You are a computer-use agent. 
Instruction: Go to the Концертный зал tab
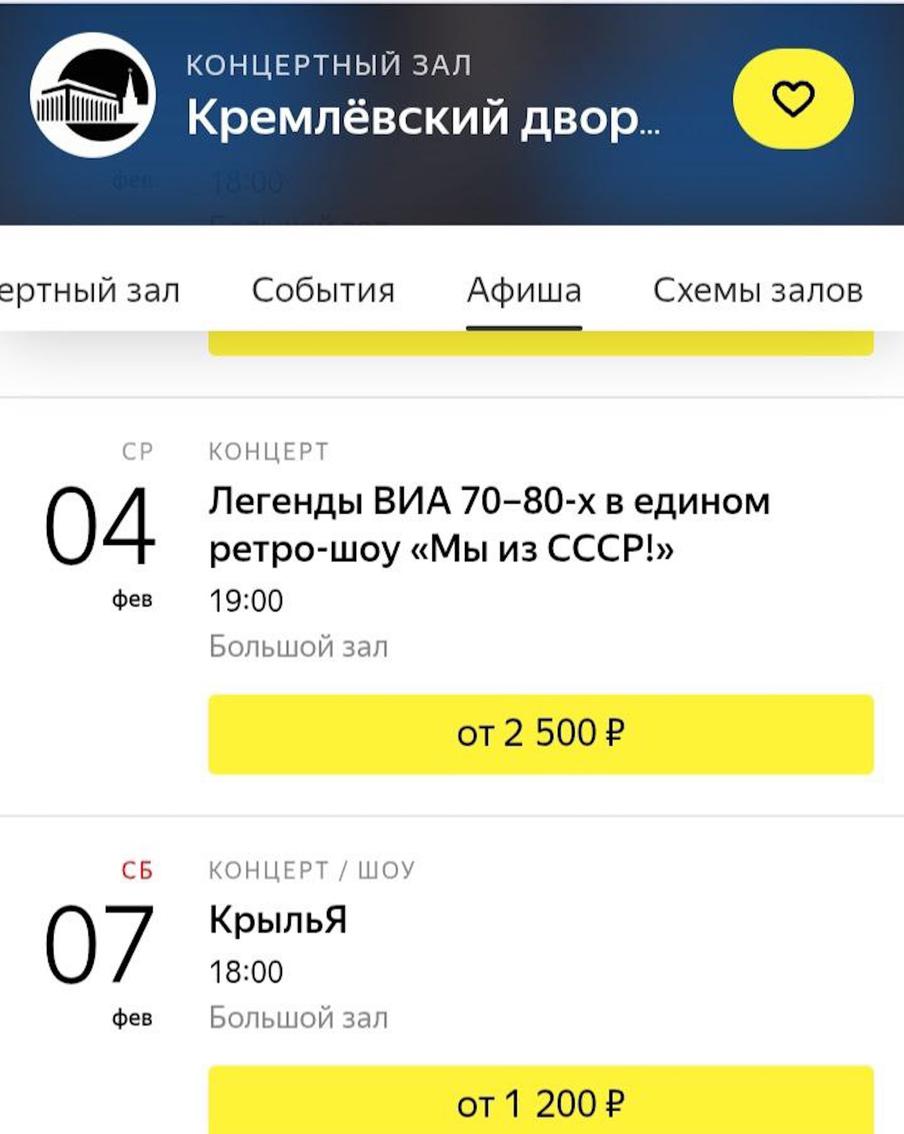[x=90, y=289]
